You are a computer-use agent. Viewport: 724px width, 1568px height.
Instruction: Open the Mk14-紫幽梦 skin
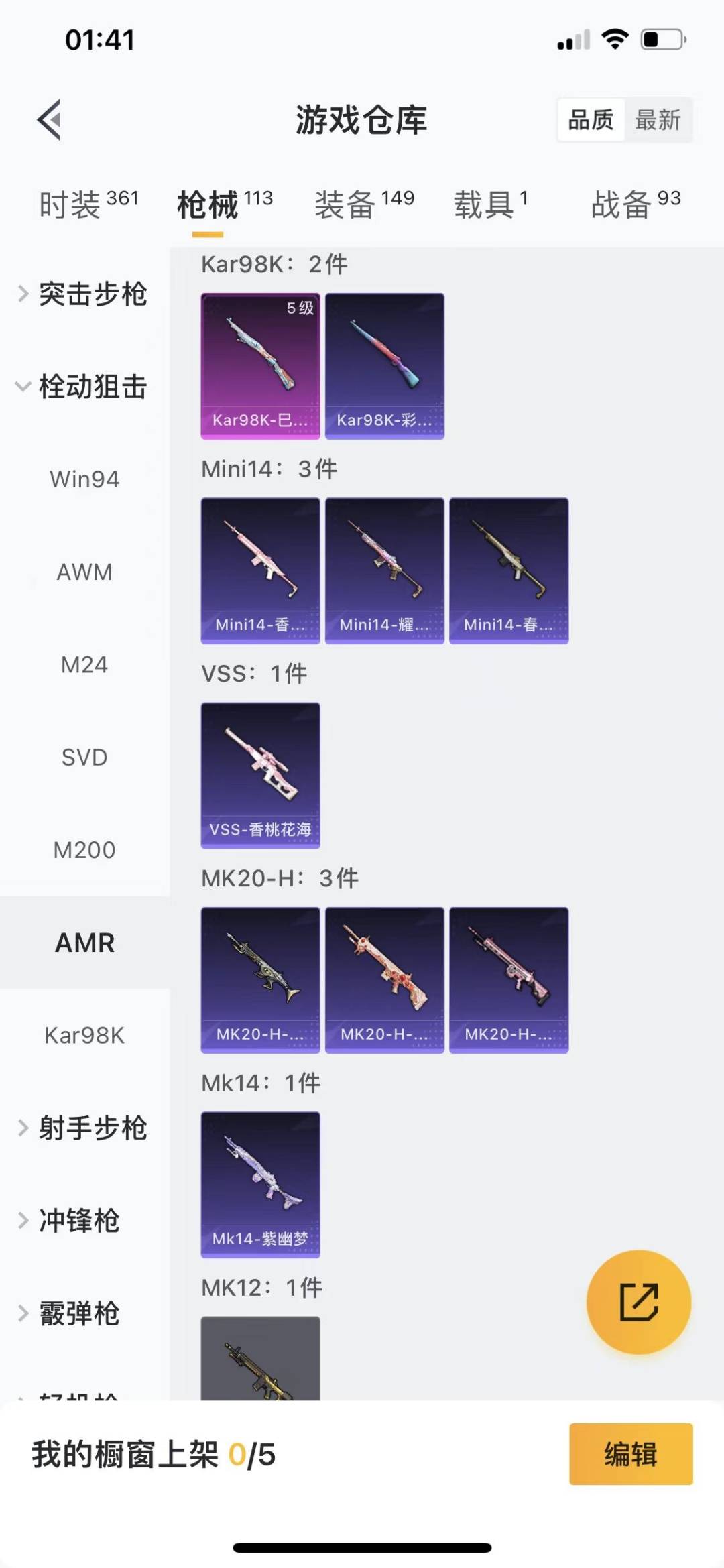coord(260,1184)
